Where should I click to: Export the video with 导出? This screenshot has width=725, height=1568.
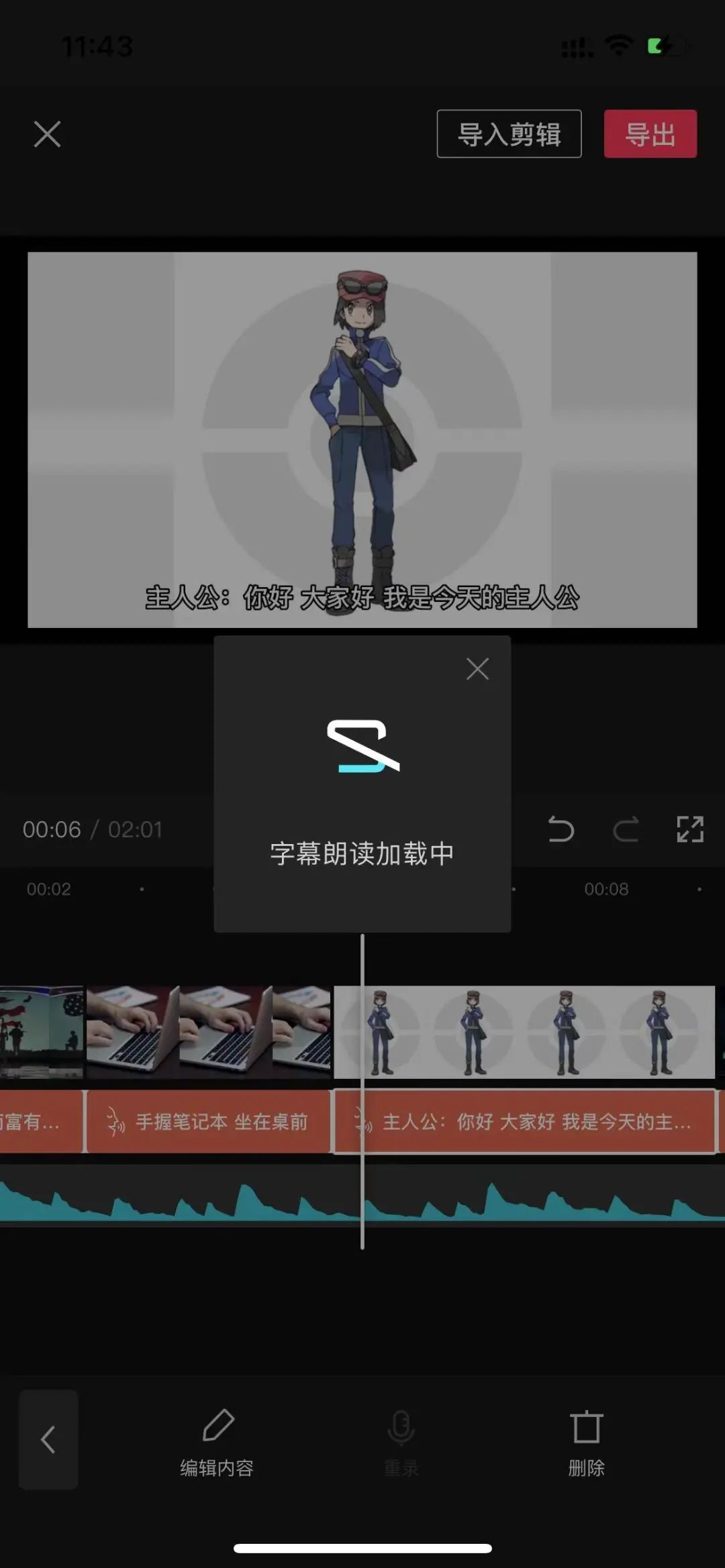point(650,134)
